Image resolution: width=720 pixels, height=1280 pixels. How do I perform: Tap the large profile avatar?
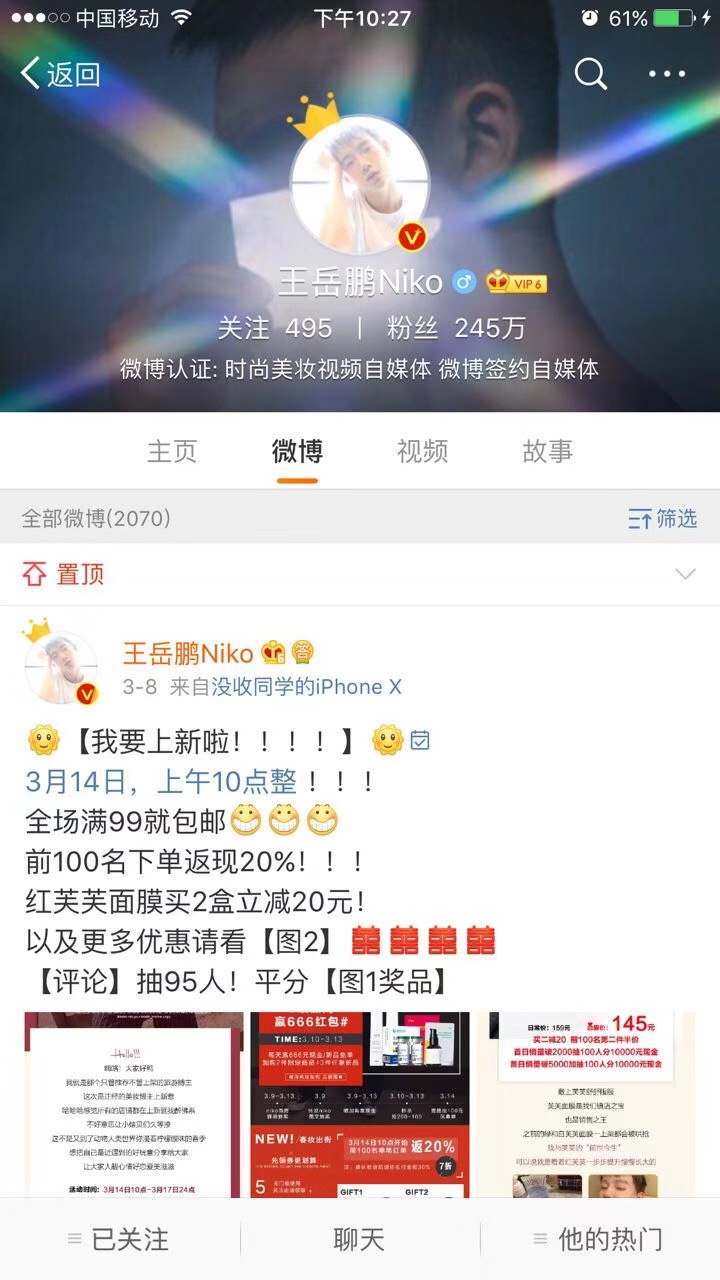[360, 183]
